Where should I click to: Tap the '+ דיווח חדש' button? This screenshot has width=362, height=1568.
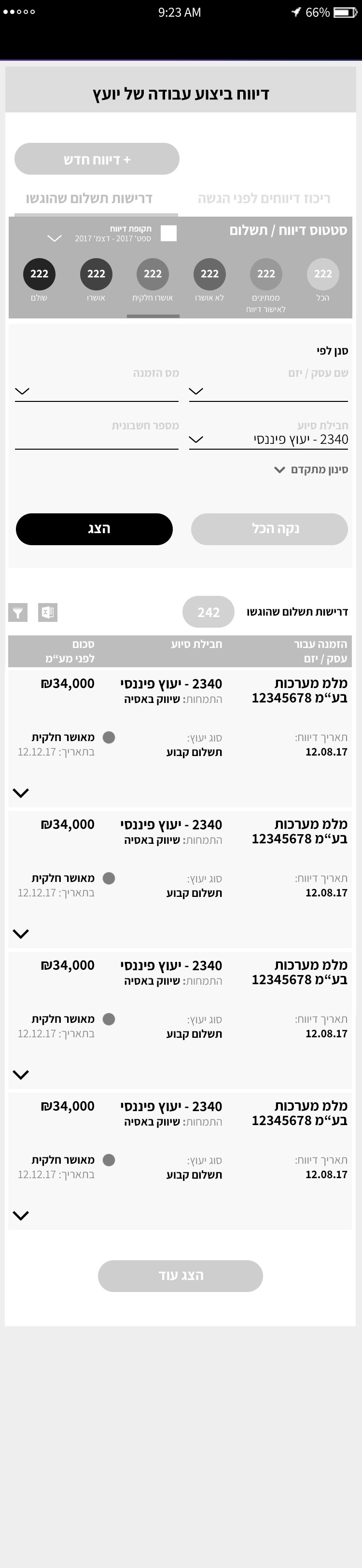coord(97,160)
